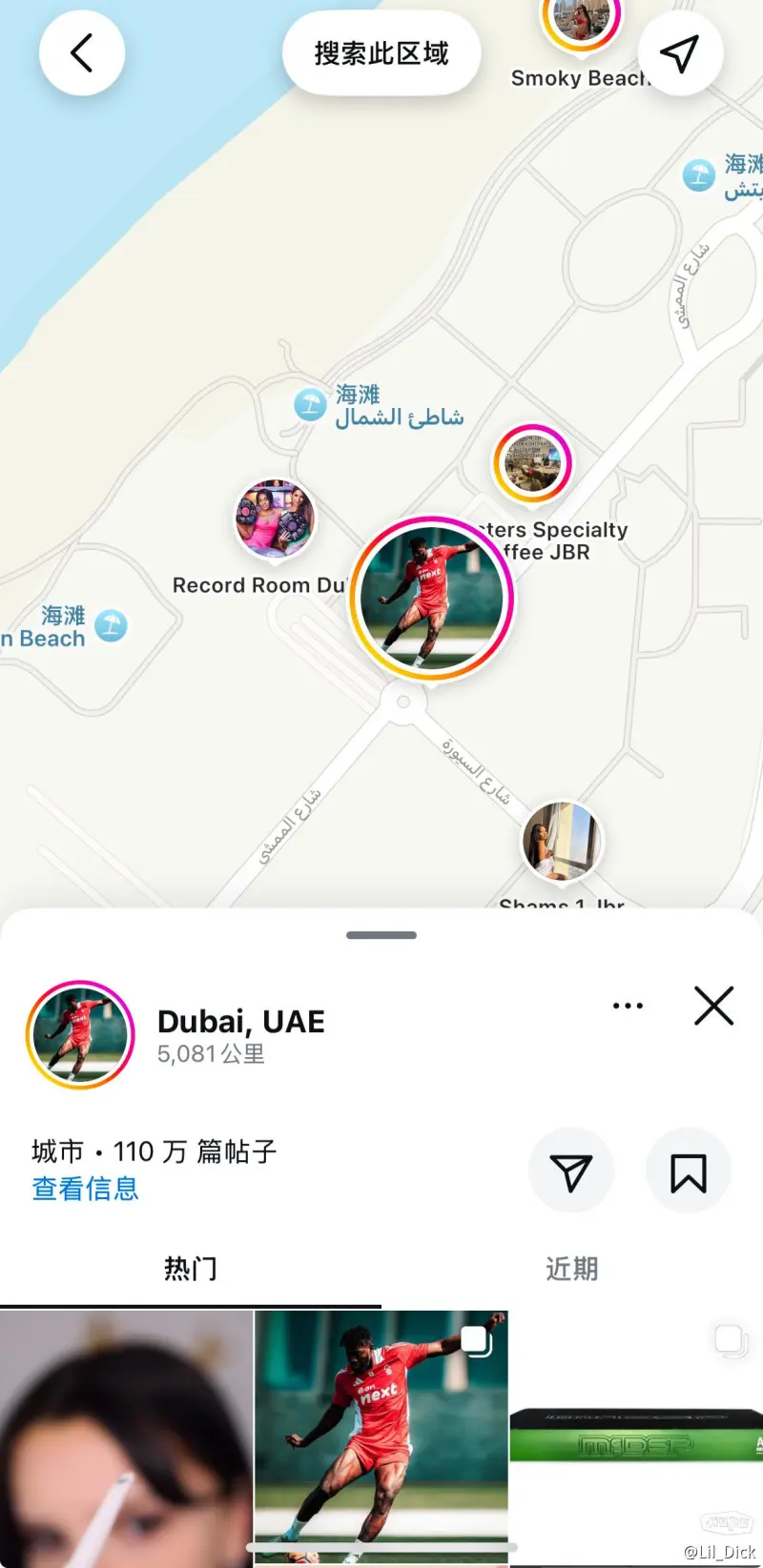Open the Smoky Beach map pin

[581, 21]
